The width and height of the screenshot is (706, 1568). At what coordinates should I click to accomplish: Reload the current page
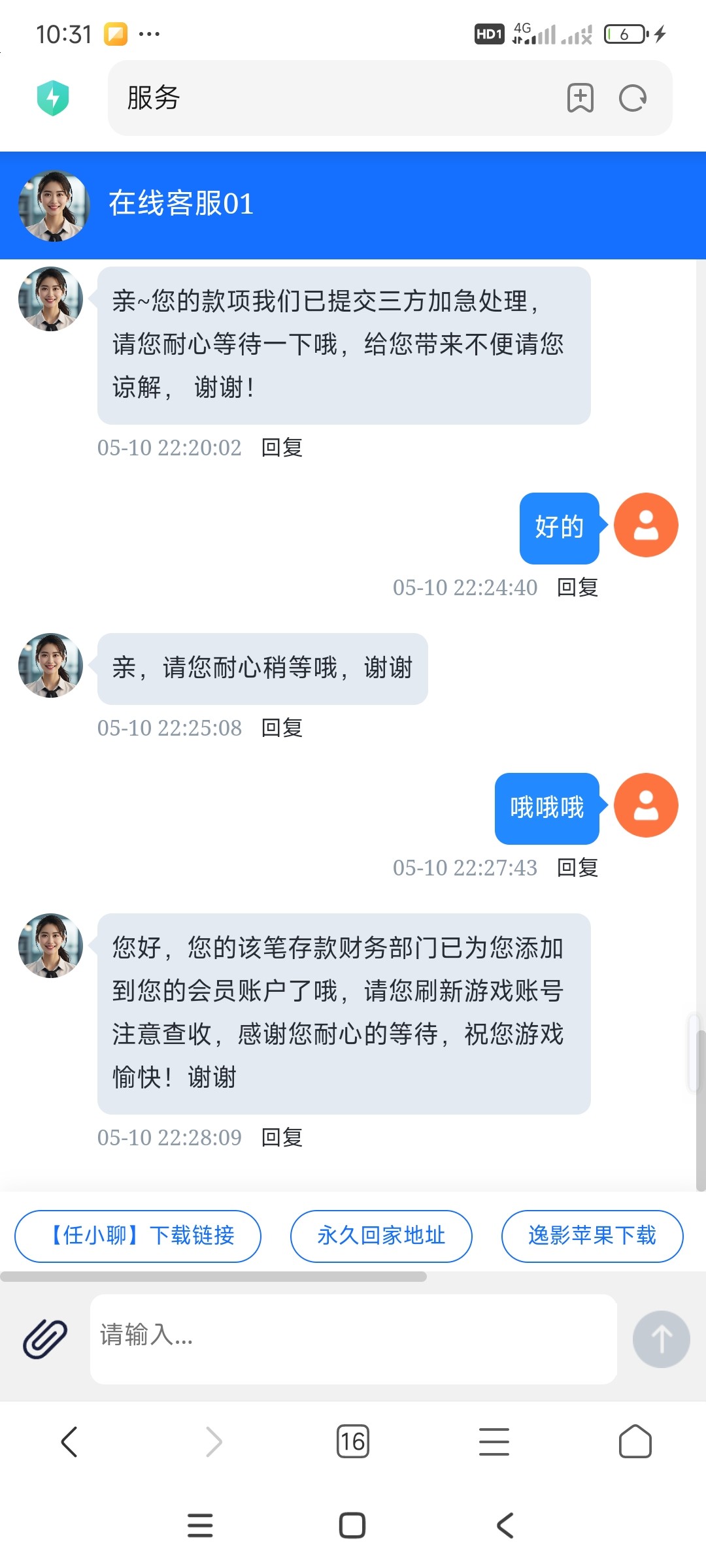pos(632,98)
